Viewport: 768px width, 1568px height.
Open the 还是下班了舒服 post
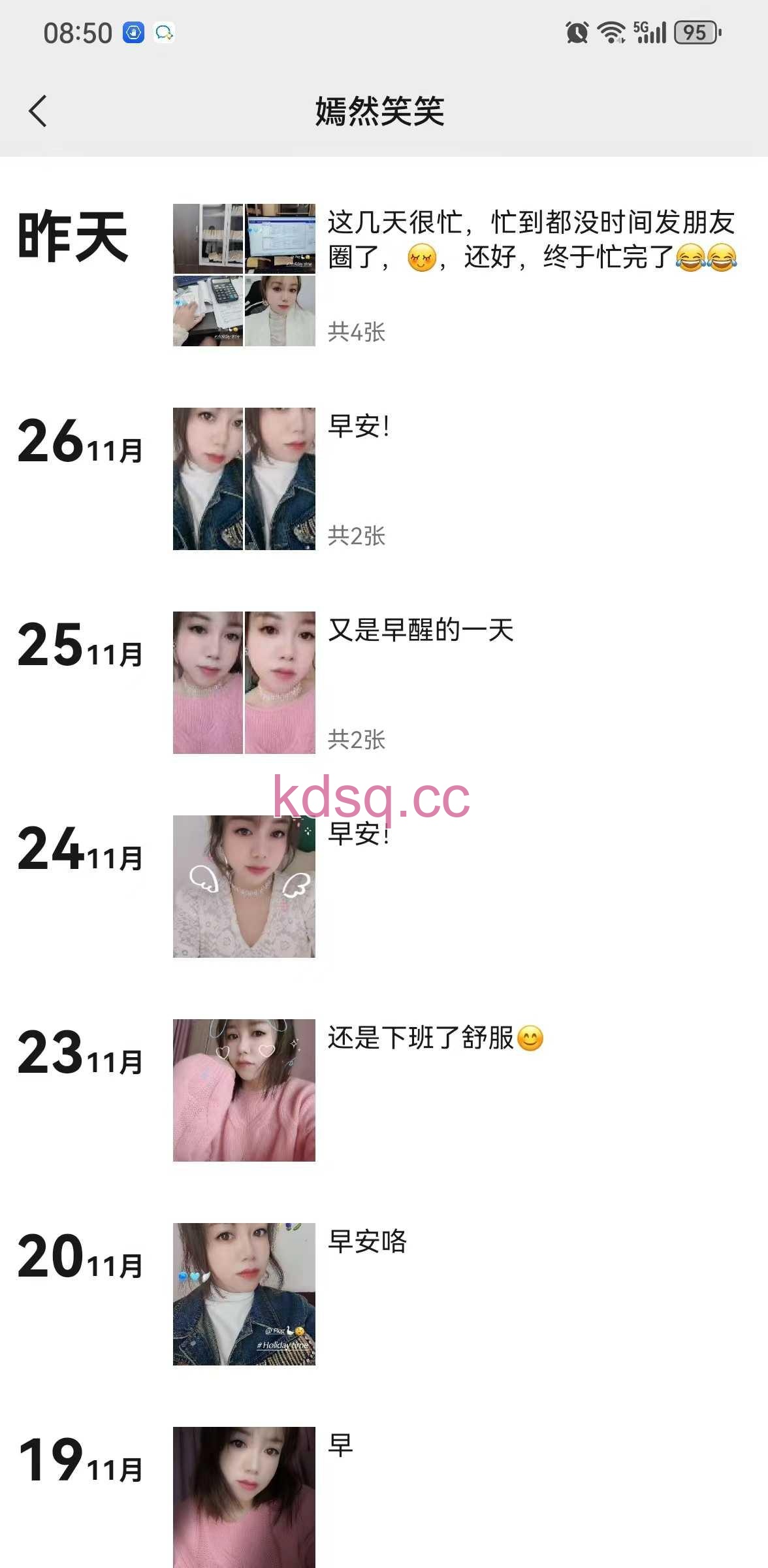[x=244, y=1090]
